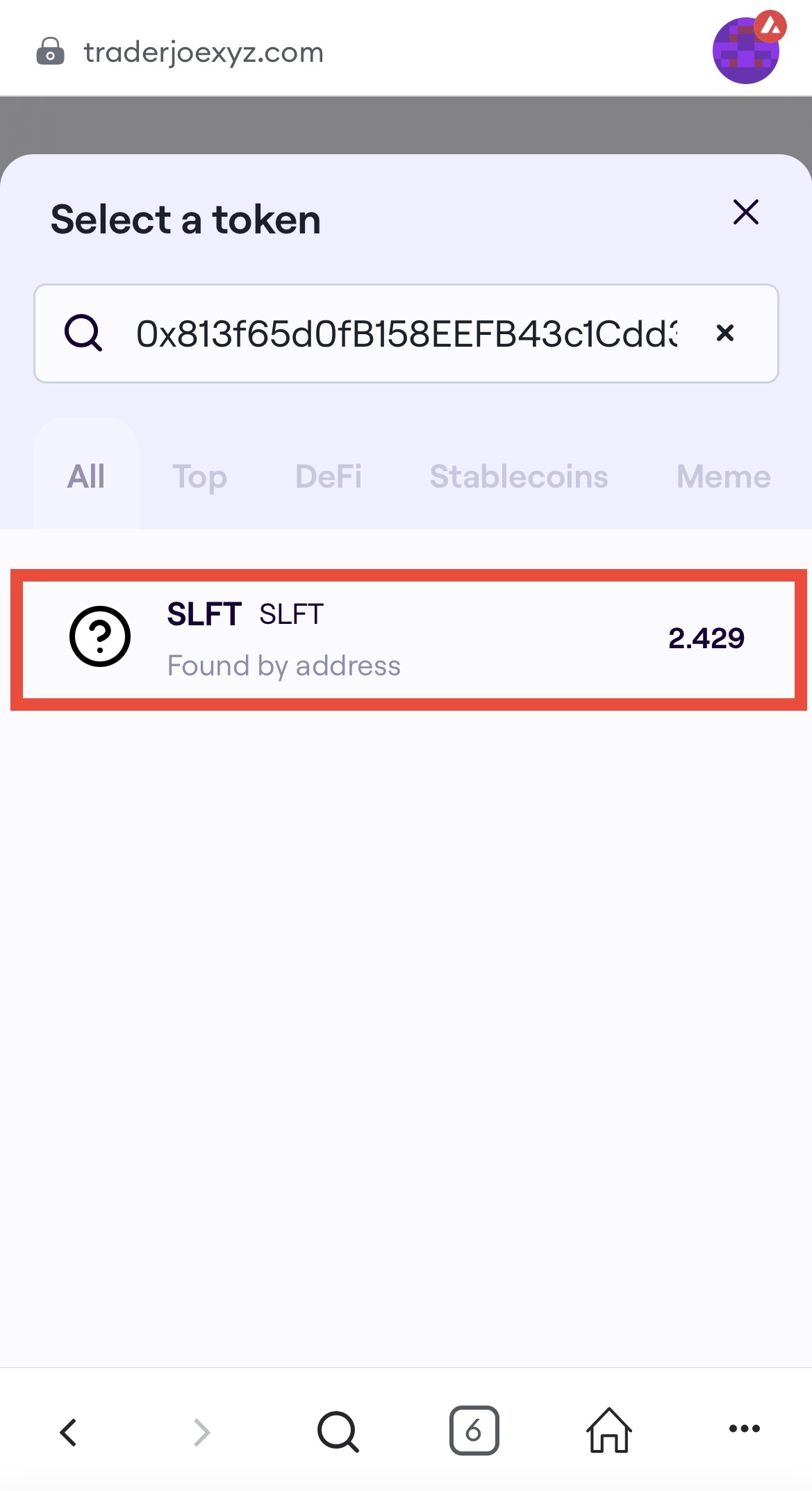Switch to the Top tab
Screen dimensions: 812x1491
point(199,477)
